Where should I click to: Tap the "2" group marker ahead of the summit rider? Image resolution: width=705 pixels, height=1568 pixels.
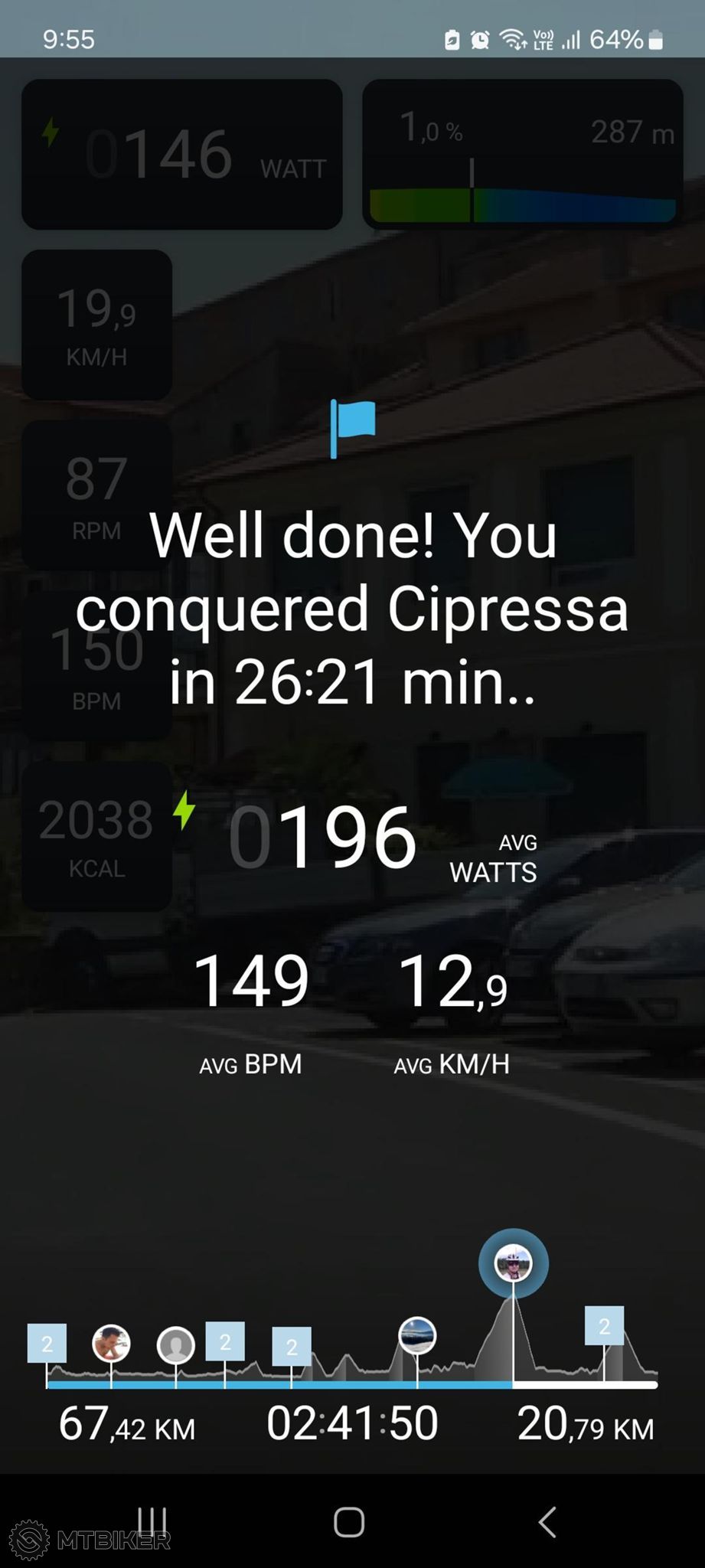pos(604,1326)
